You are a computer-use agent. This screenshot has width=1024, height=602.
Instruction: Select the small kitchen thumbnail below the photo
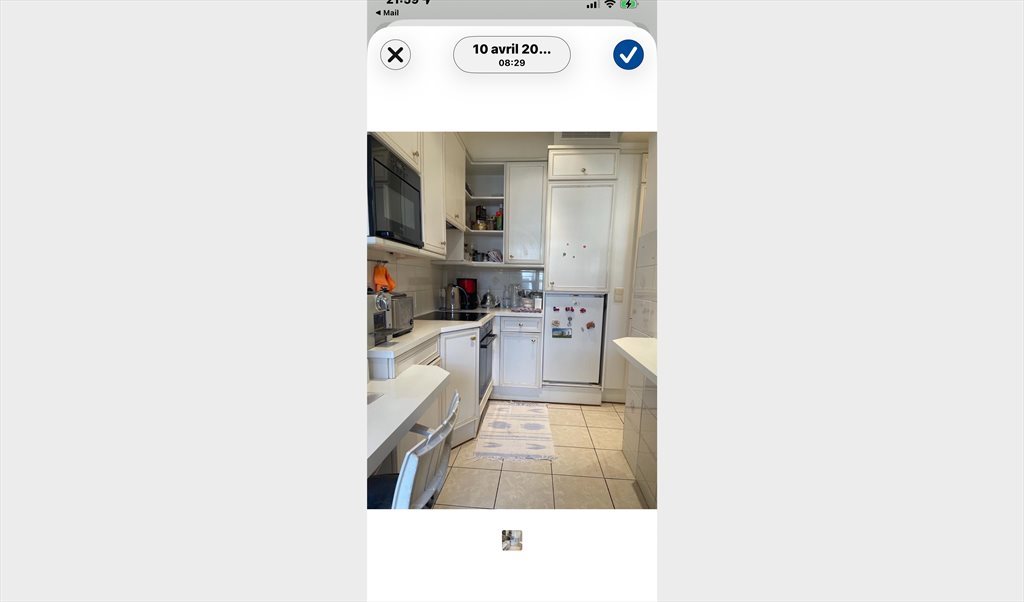point(512,540)
